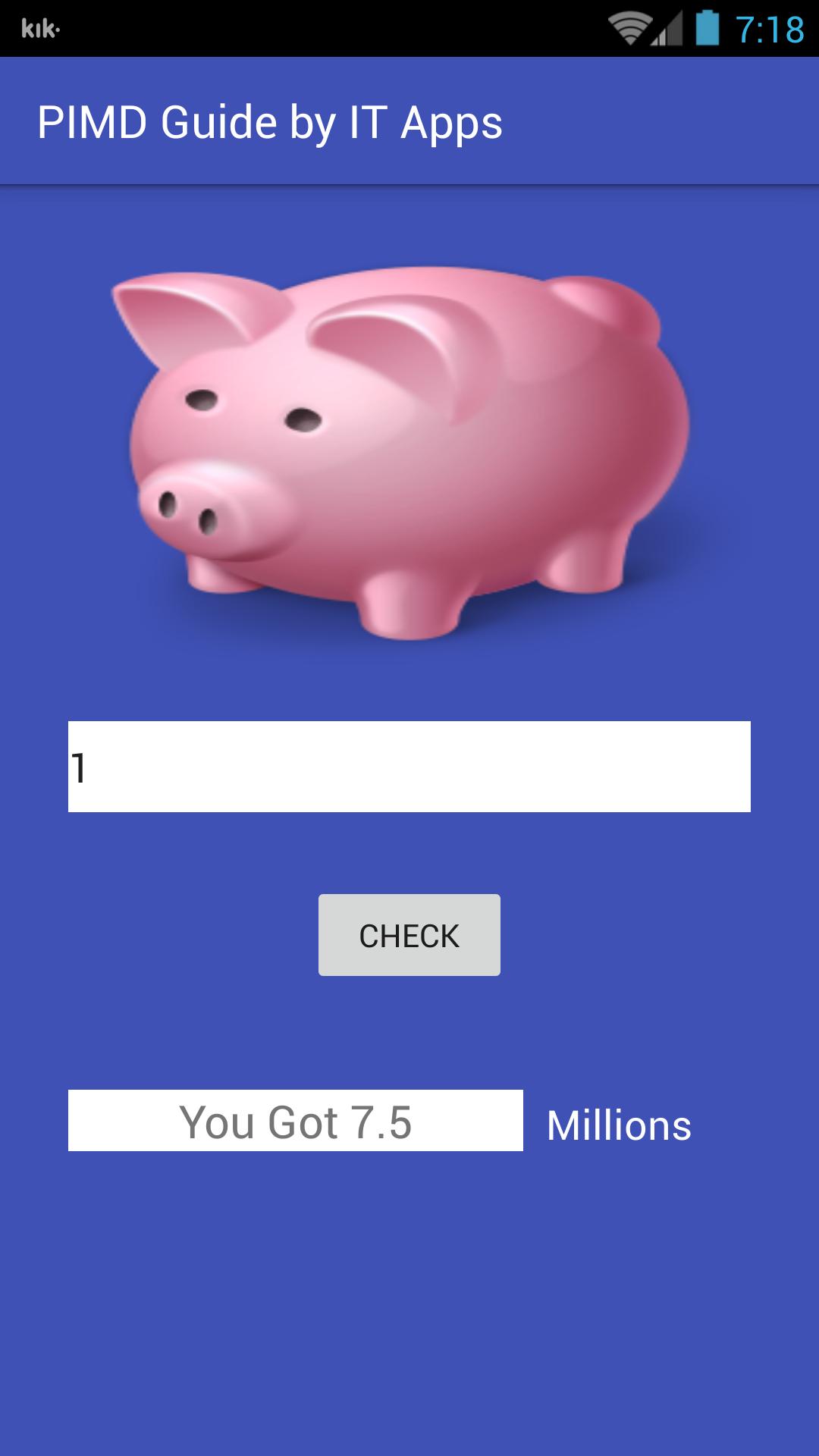Tap the number input field containing 1

pos(409,766)
